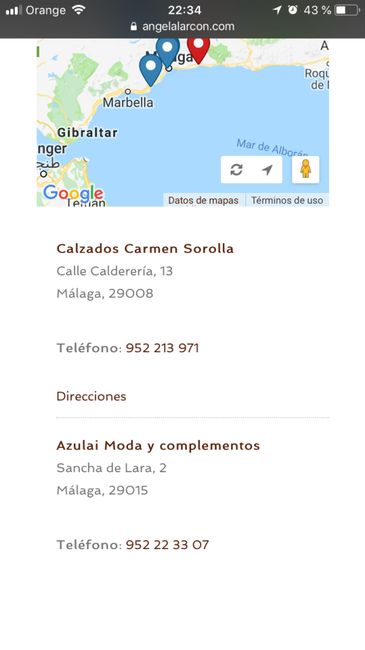Call 952 213 971 for Carmen Sorolla
The height and width of the screenshot is (650, 365).
162,348
